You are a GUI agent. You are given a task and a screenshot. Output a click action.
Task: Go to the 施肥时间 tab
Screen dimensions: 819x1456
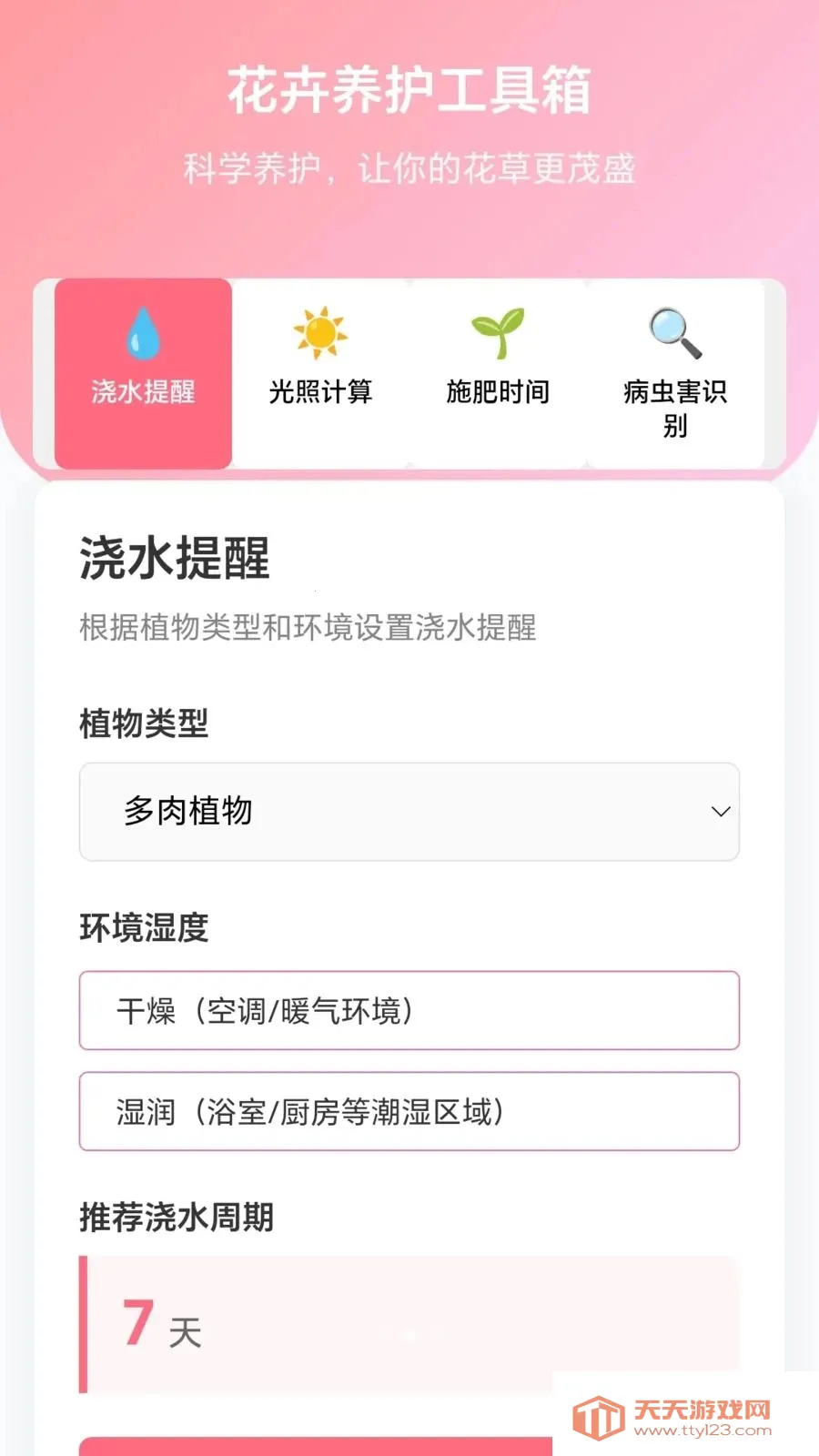tap(498, 373)
